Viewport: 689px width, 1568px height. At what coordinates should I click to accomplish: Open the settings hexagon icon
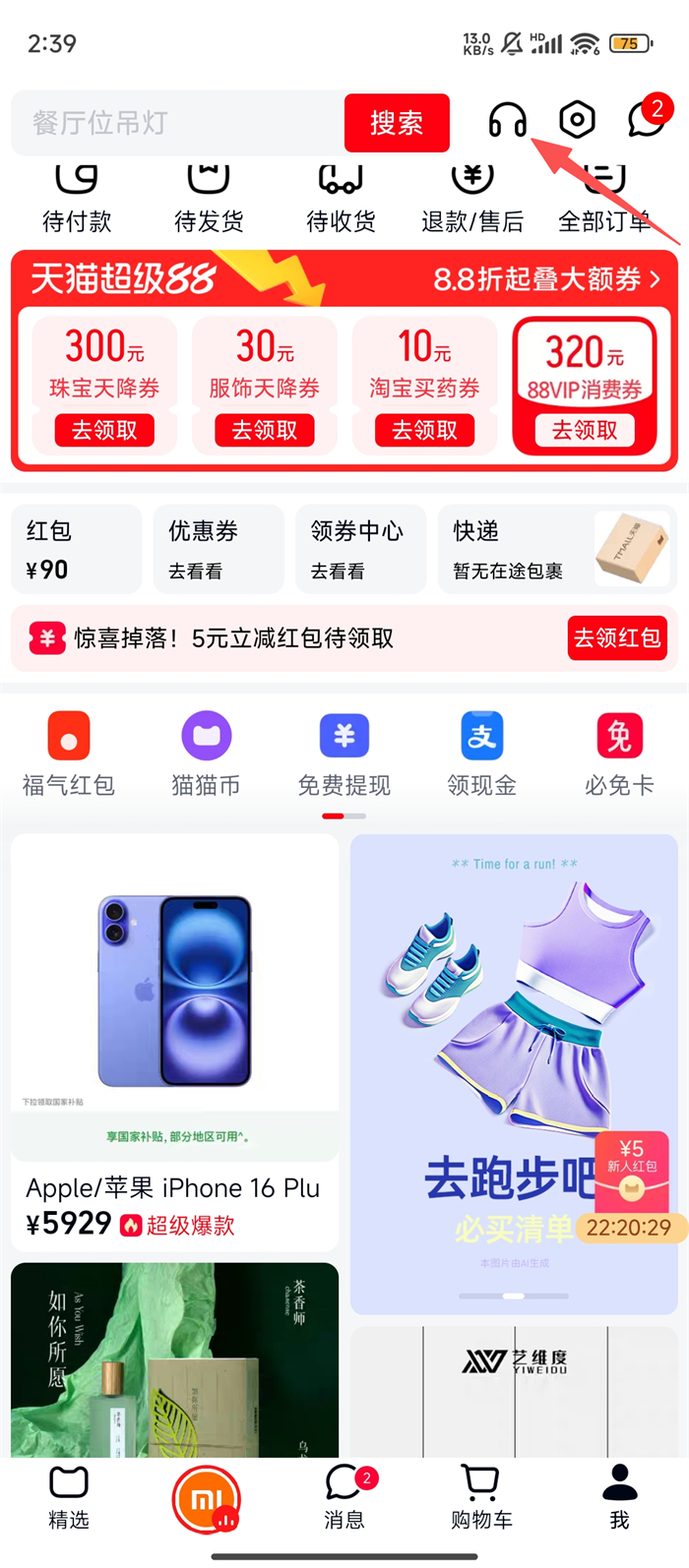577,120
